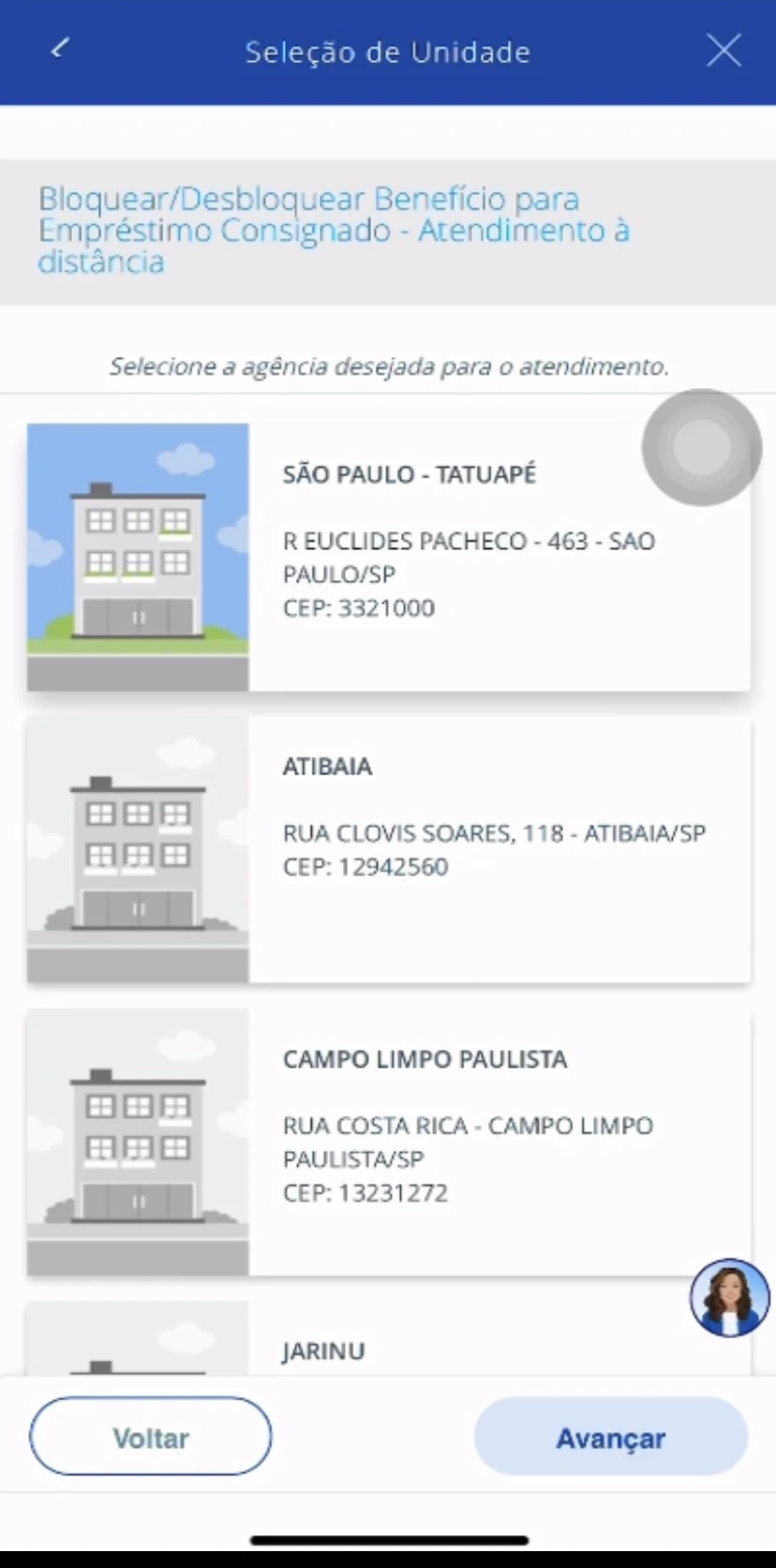Screen dimensions: 776x1568
Task: Select the São Paulo - Tatuapé agency
Action: point(388,557)
